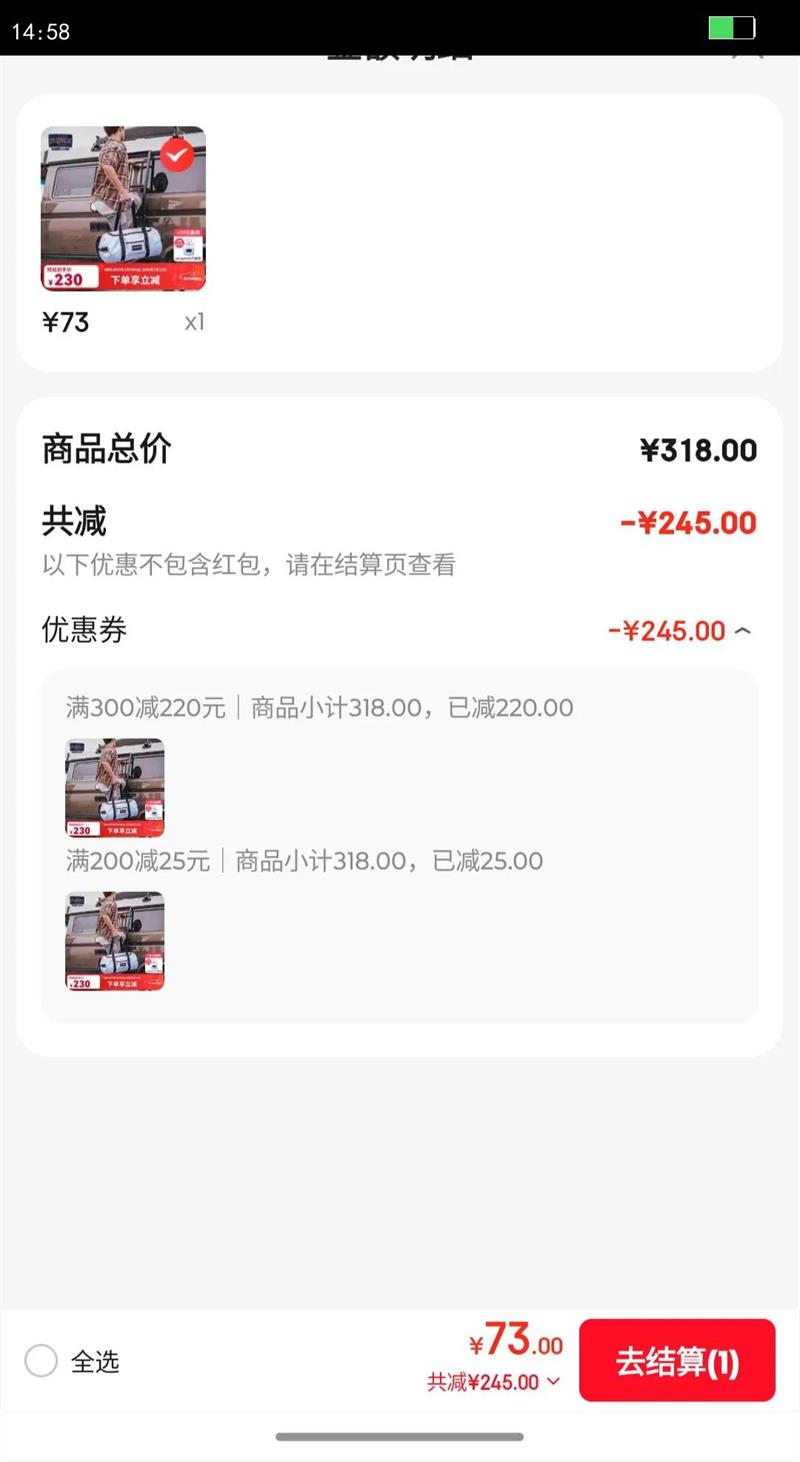Screen dimensions: 800x1462
Task: Tap the 下单享立减 red banner on the thumbnail
Action: [x=137, y=279]
